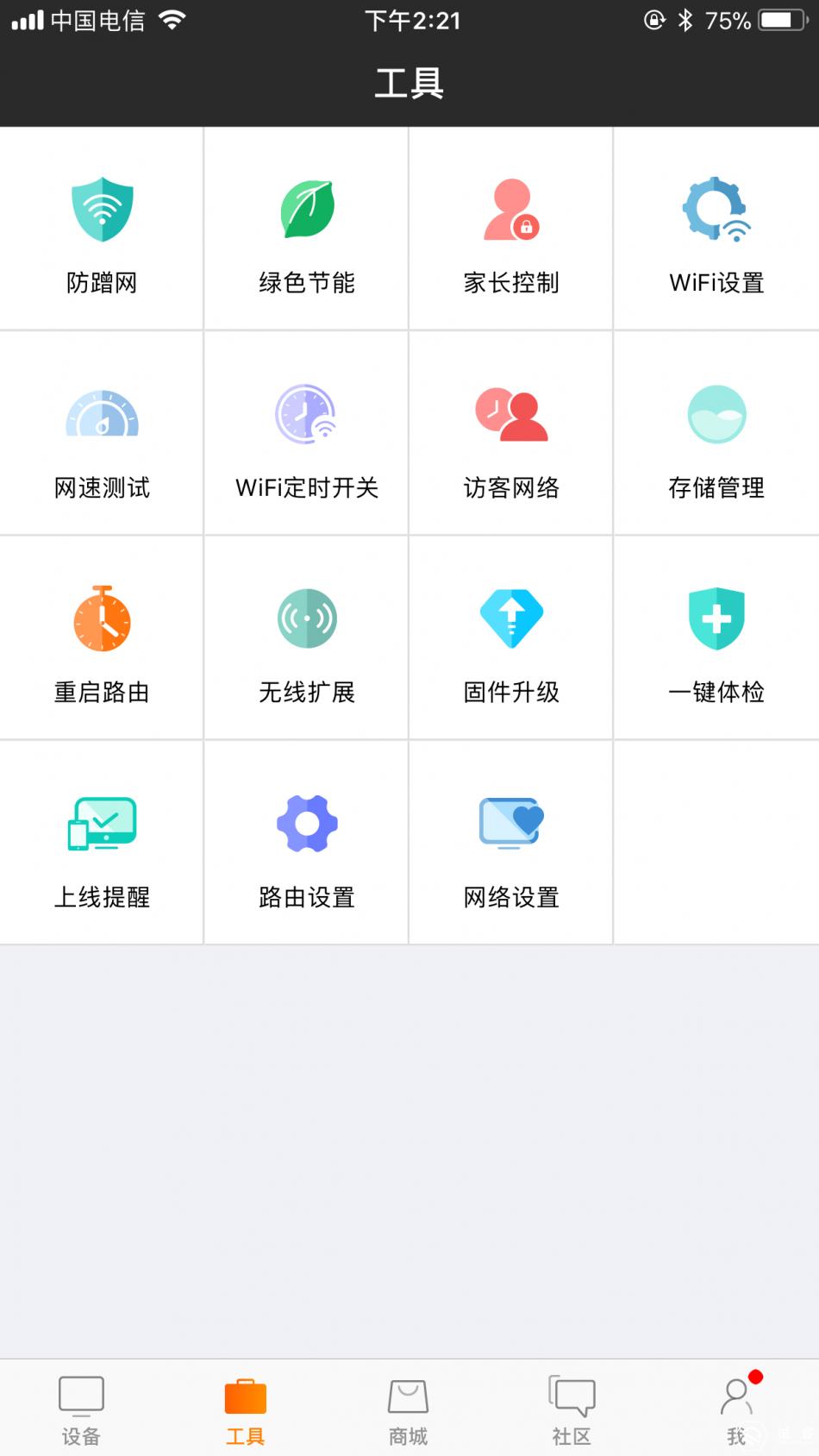Open the 防蹭网 anti-freeloading tool

[102, 227]
